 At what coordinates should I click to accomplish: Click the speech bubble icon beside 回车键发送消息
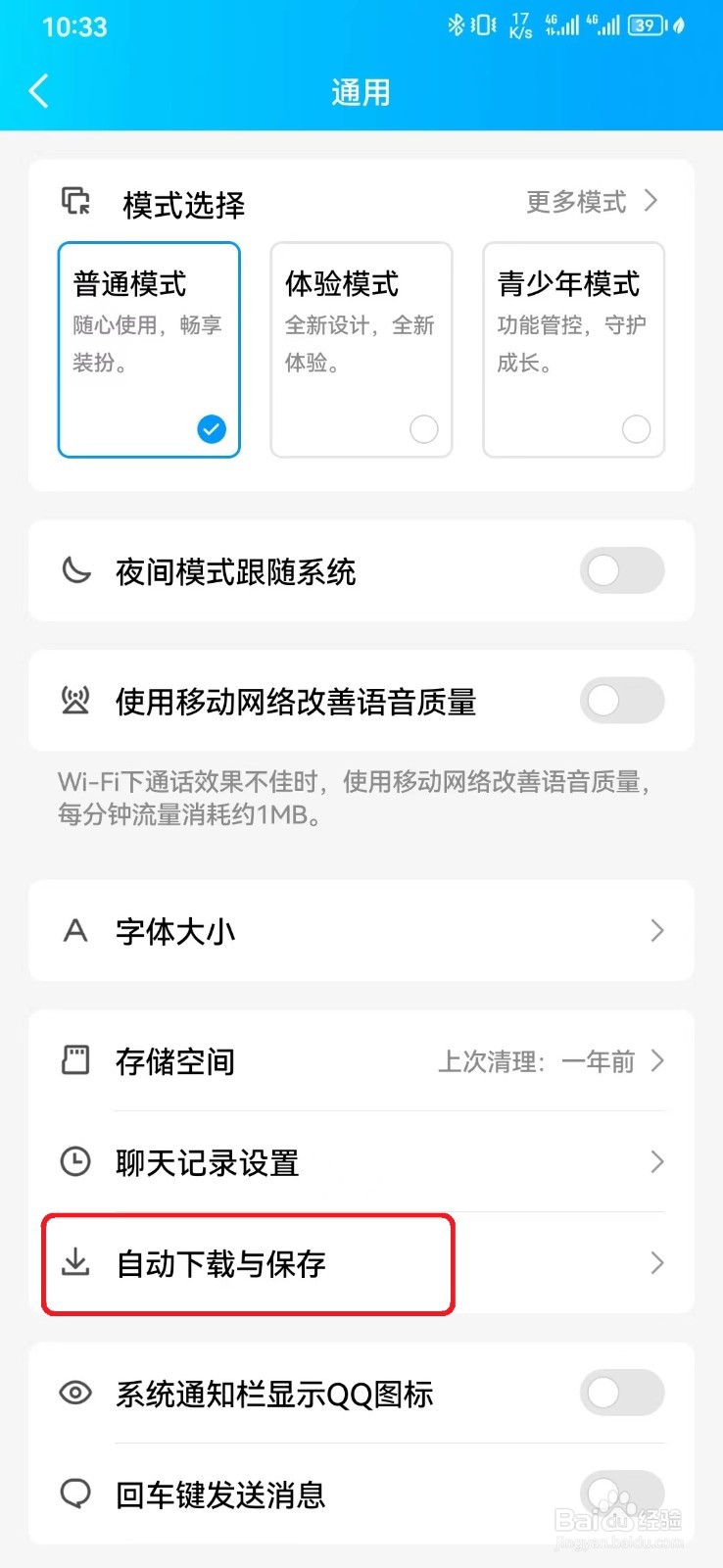tap(75, 1494)
